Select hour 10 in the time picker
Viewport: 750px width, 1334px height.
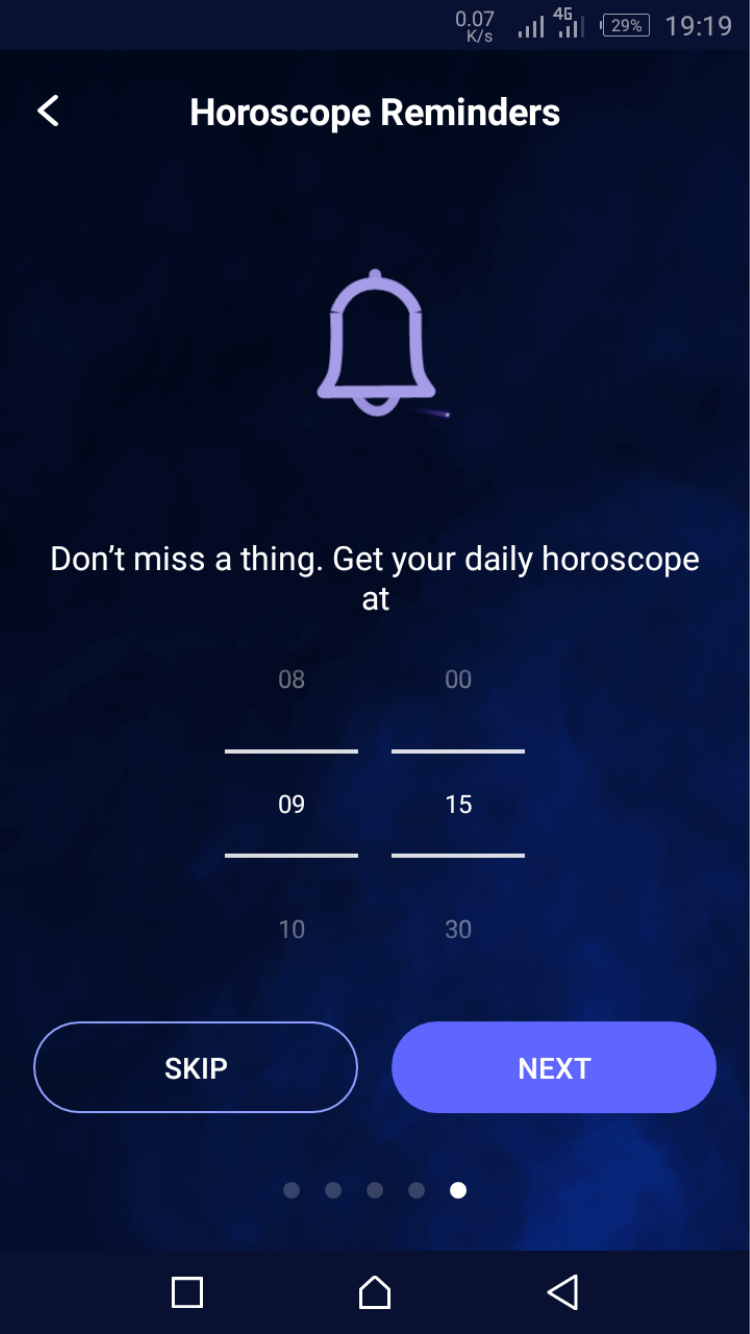[x=291, y=929]
